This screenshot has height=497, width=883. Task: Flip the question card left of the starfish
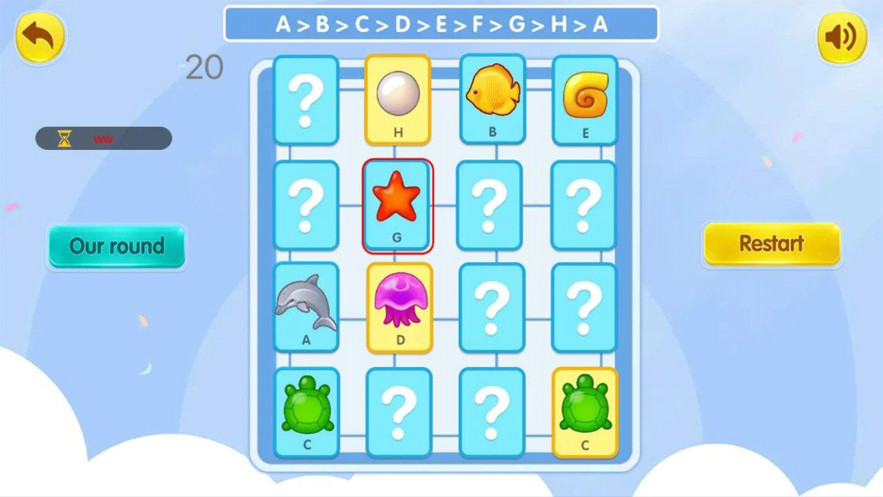pyautogui.click(x=306, y=205)
